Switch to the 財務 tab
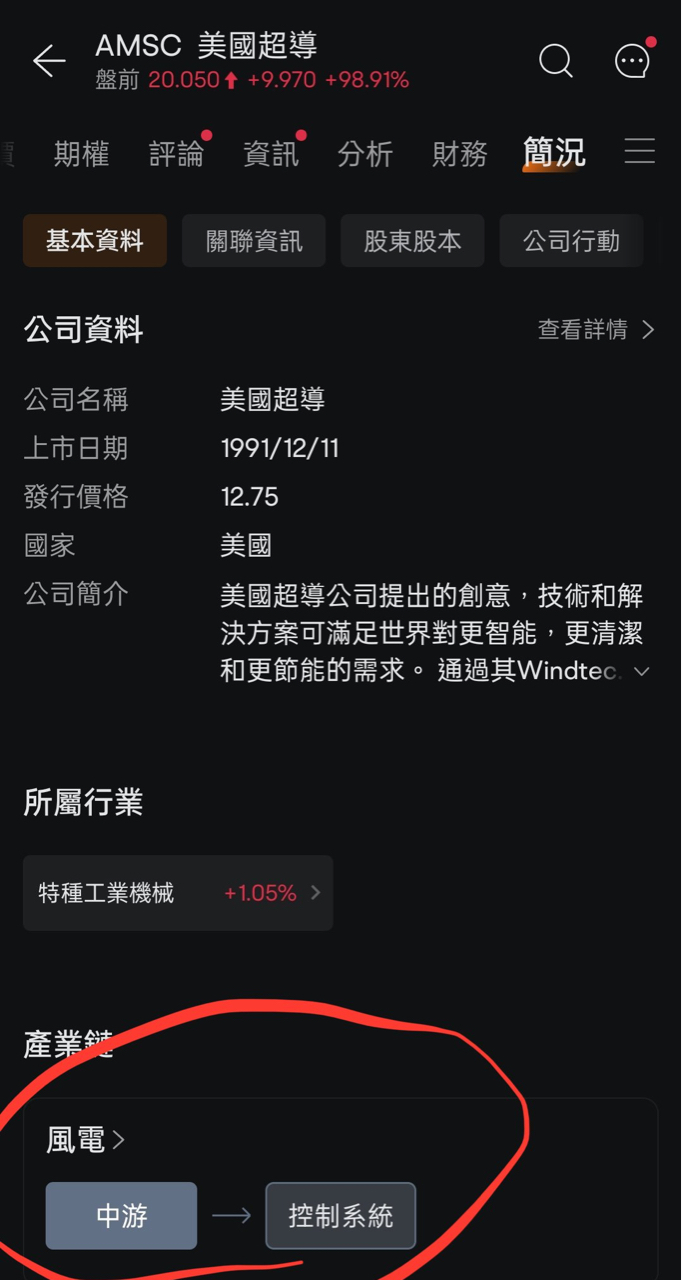Screen dimensions: 682x1280 coord(460,154)
